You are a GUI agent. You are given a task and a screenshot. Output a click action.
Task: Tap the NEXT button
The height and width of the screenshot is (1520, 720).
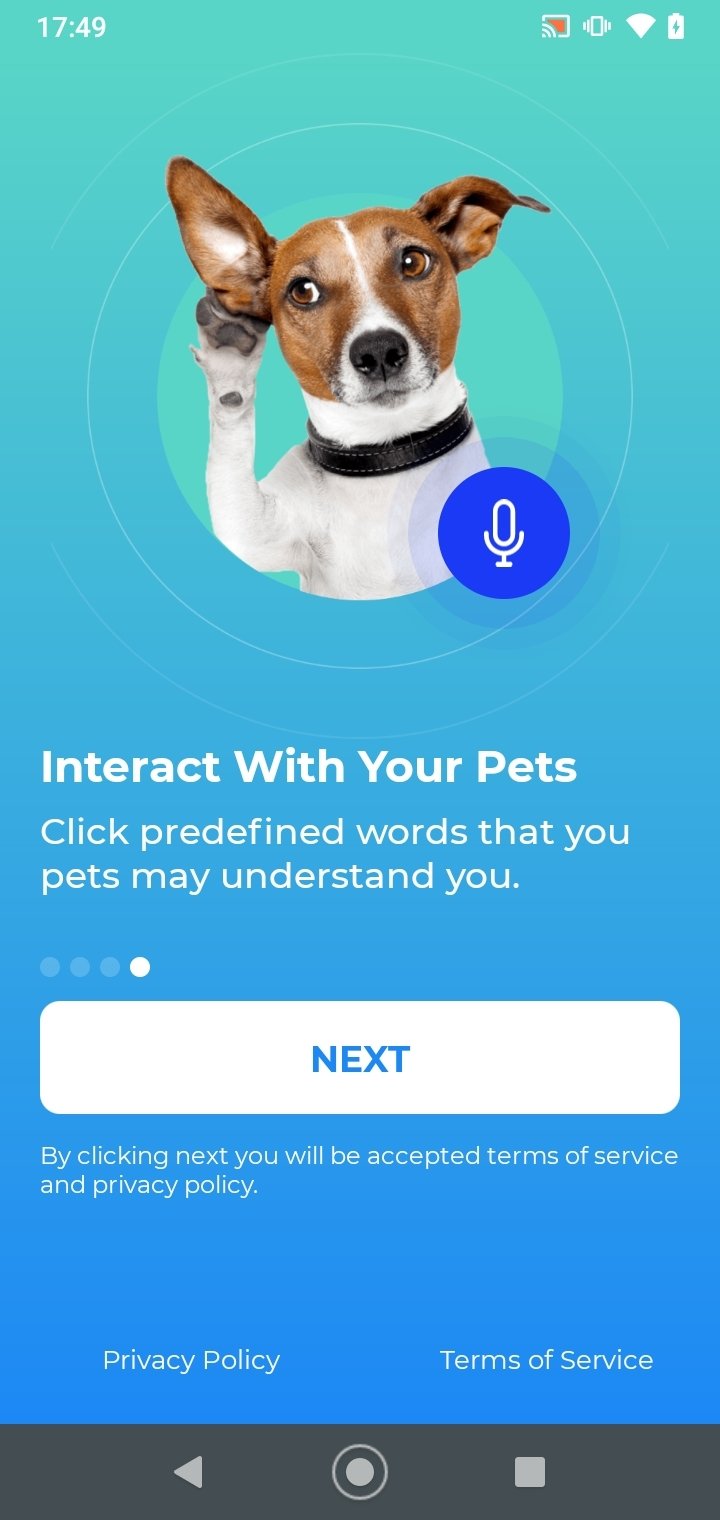[x=360, y=1057]
